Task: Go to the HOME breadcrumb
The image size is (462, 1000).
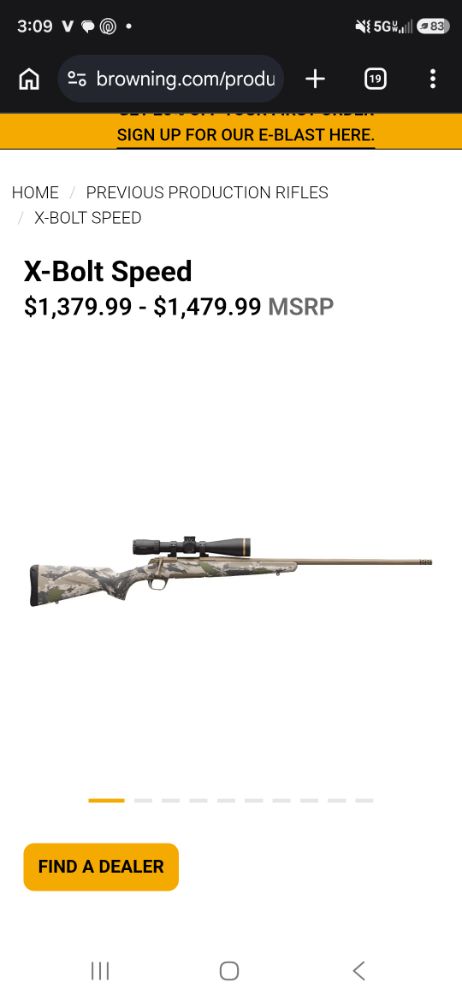Action: [x=35, y=193]
